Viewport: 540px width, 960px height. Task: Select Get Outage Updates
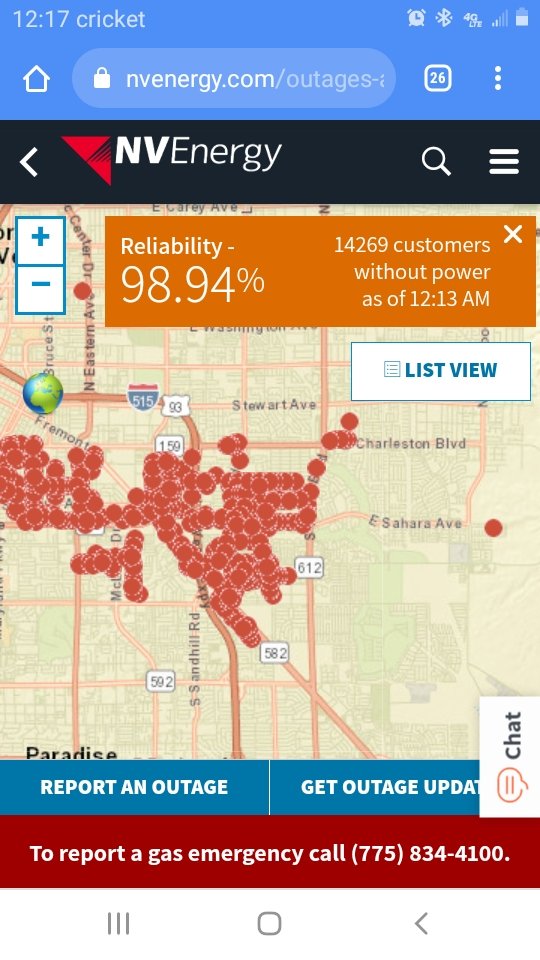[375, 787]
